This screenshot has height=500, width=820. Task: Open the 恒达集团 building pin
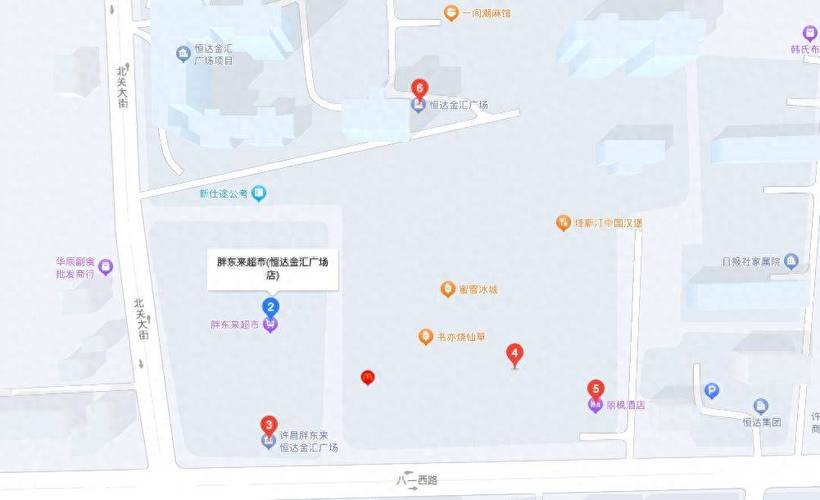(x=761, y=407)
